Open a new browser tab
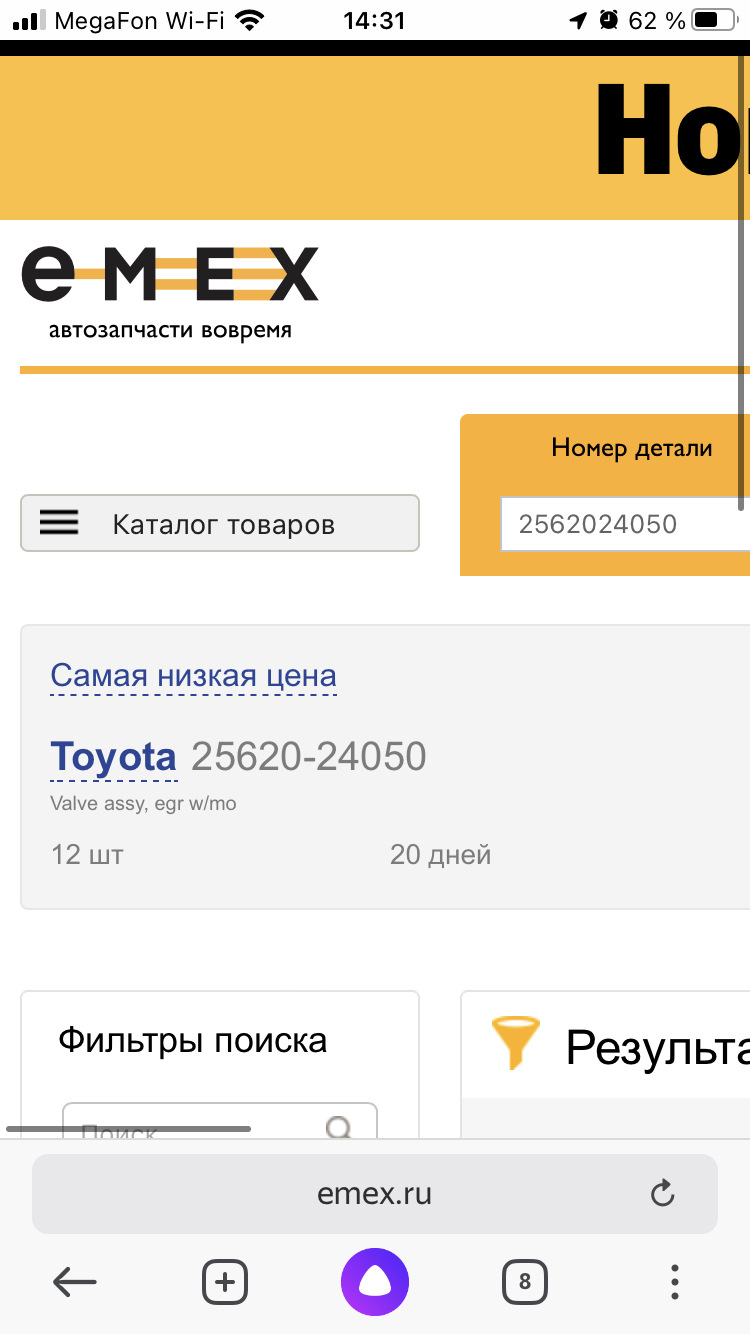 pos(225,1281)
